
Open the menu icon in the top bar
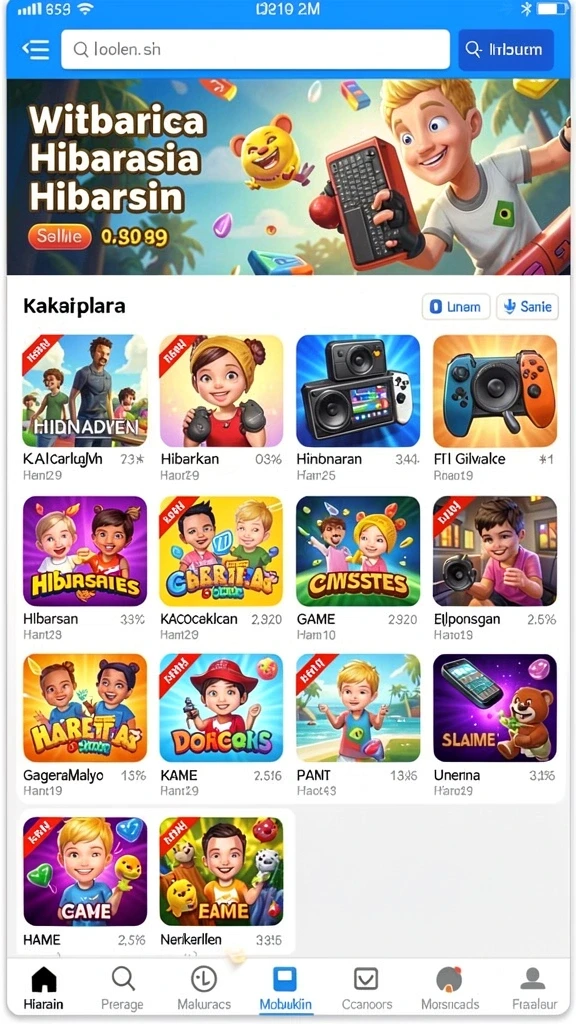click(35, 49)
